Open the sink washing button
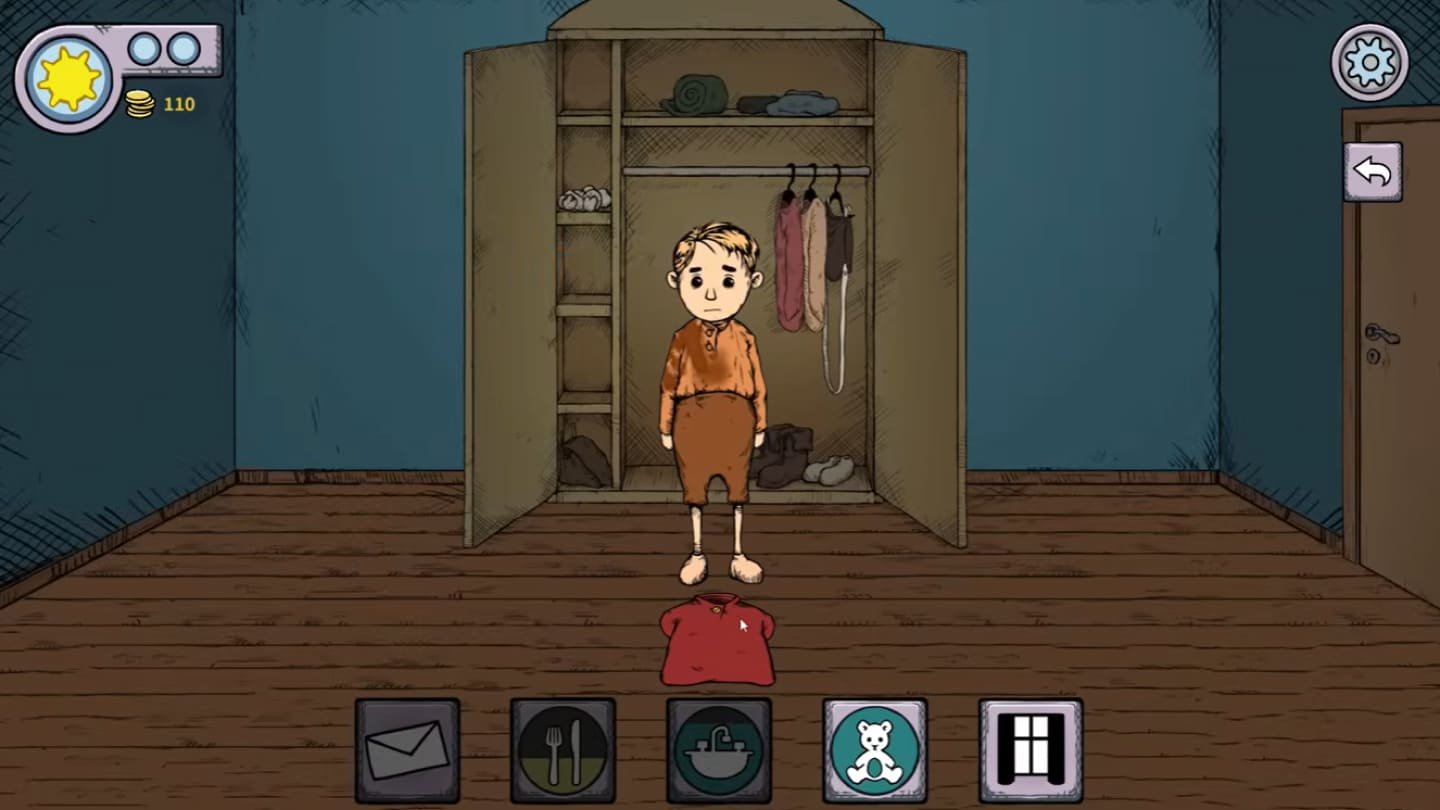This screenshot has width=1440, height=810. (x=718, y=750)
